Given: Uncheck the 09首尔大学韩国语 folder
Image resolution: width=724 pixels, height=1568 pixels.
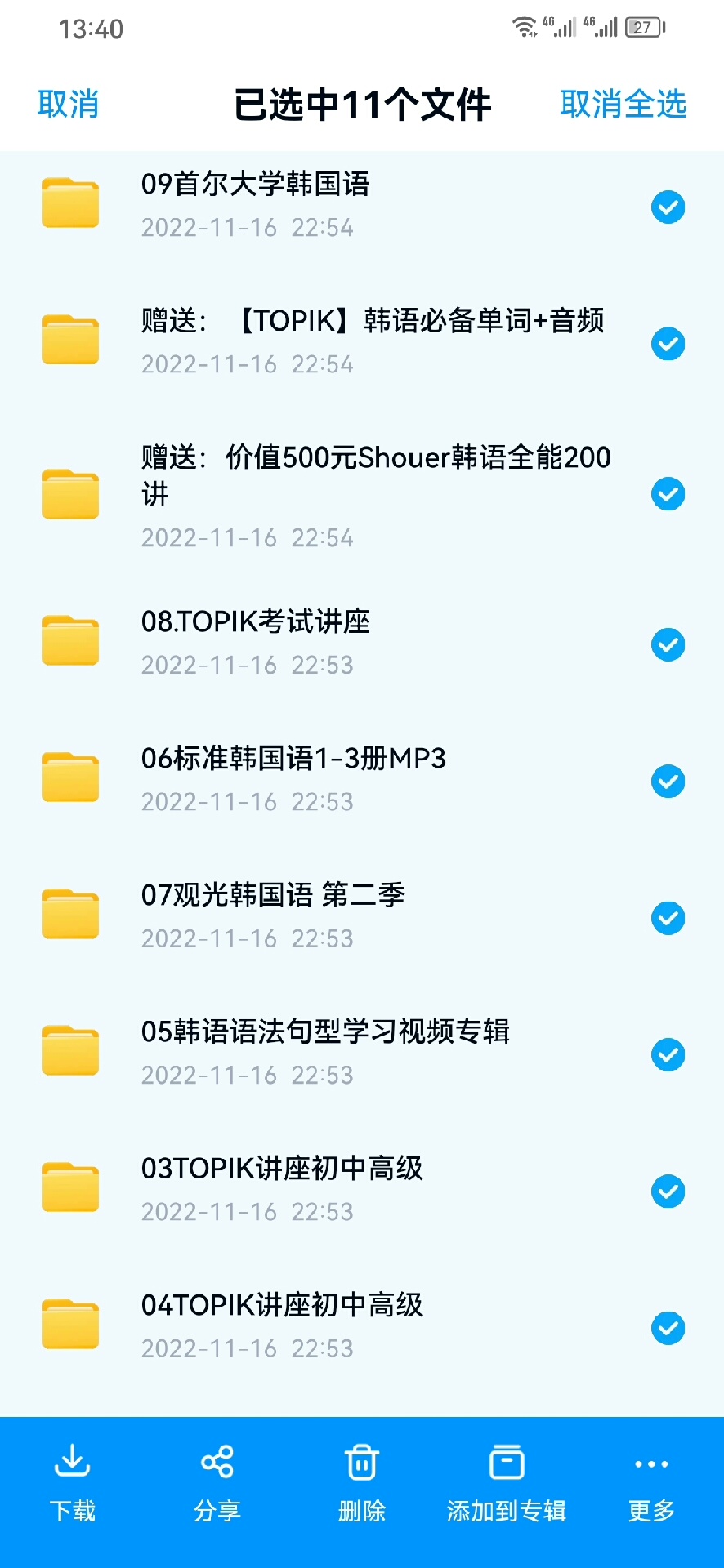Looking at the screenshot, I should click(668, 207).
